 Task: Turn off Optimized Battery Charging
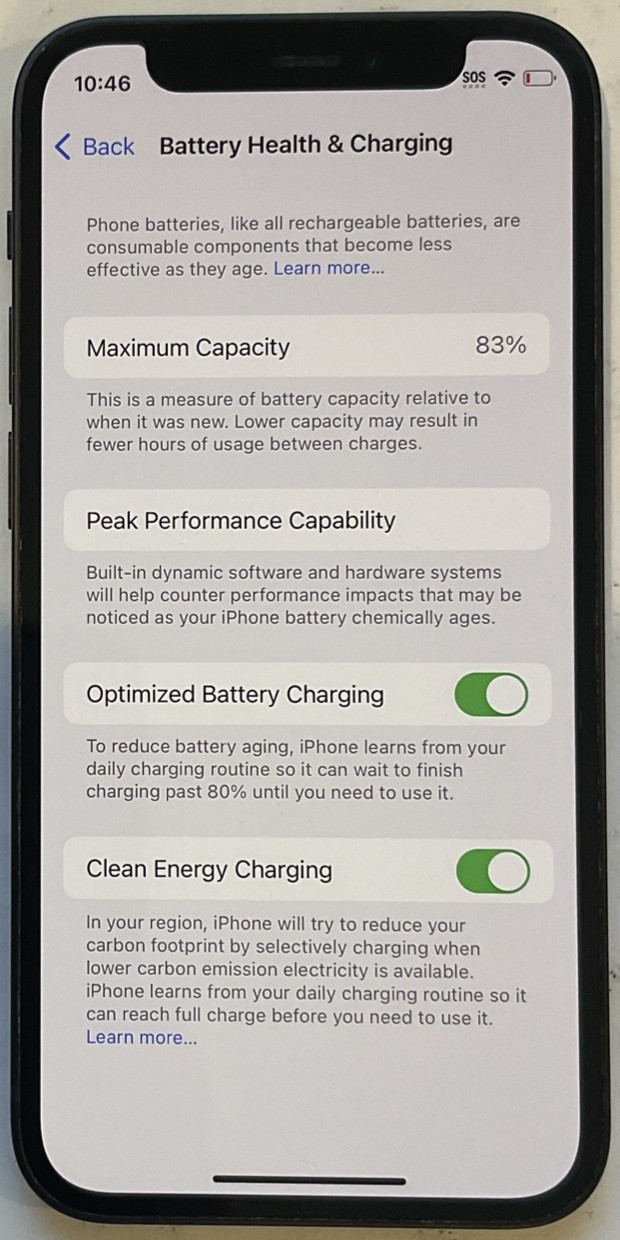(x=491, y=694)
